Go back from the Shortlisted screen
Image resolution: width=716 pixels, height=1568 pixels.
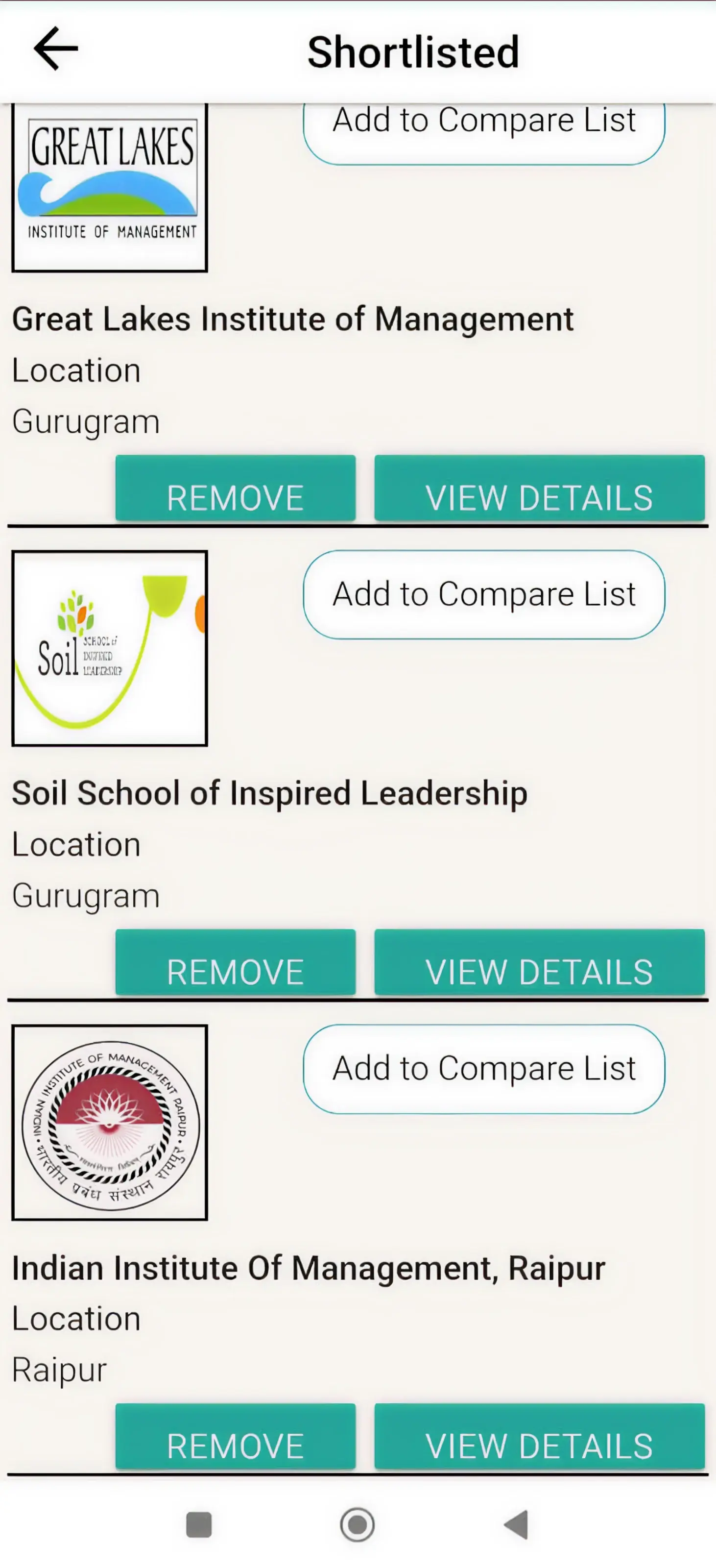(55, 49)
